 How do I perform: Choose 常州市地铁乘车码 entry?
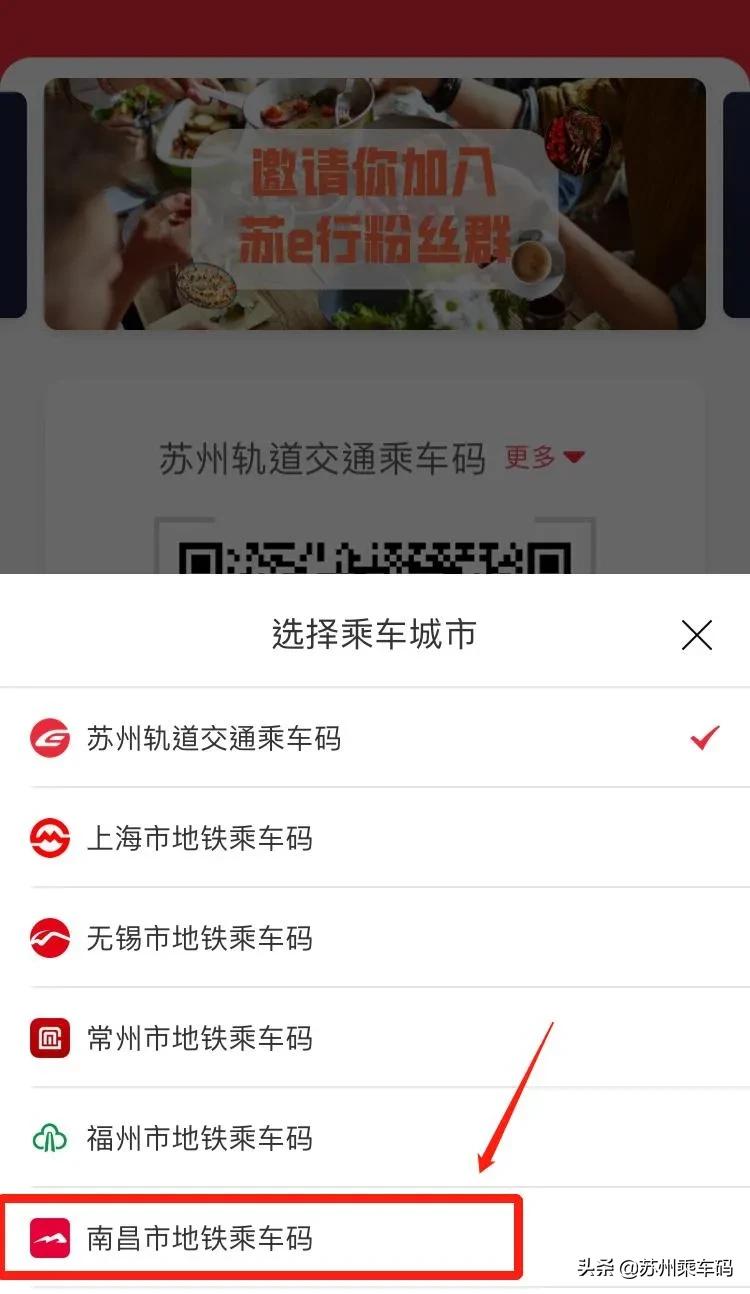click(200, 1038)
